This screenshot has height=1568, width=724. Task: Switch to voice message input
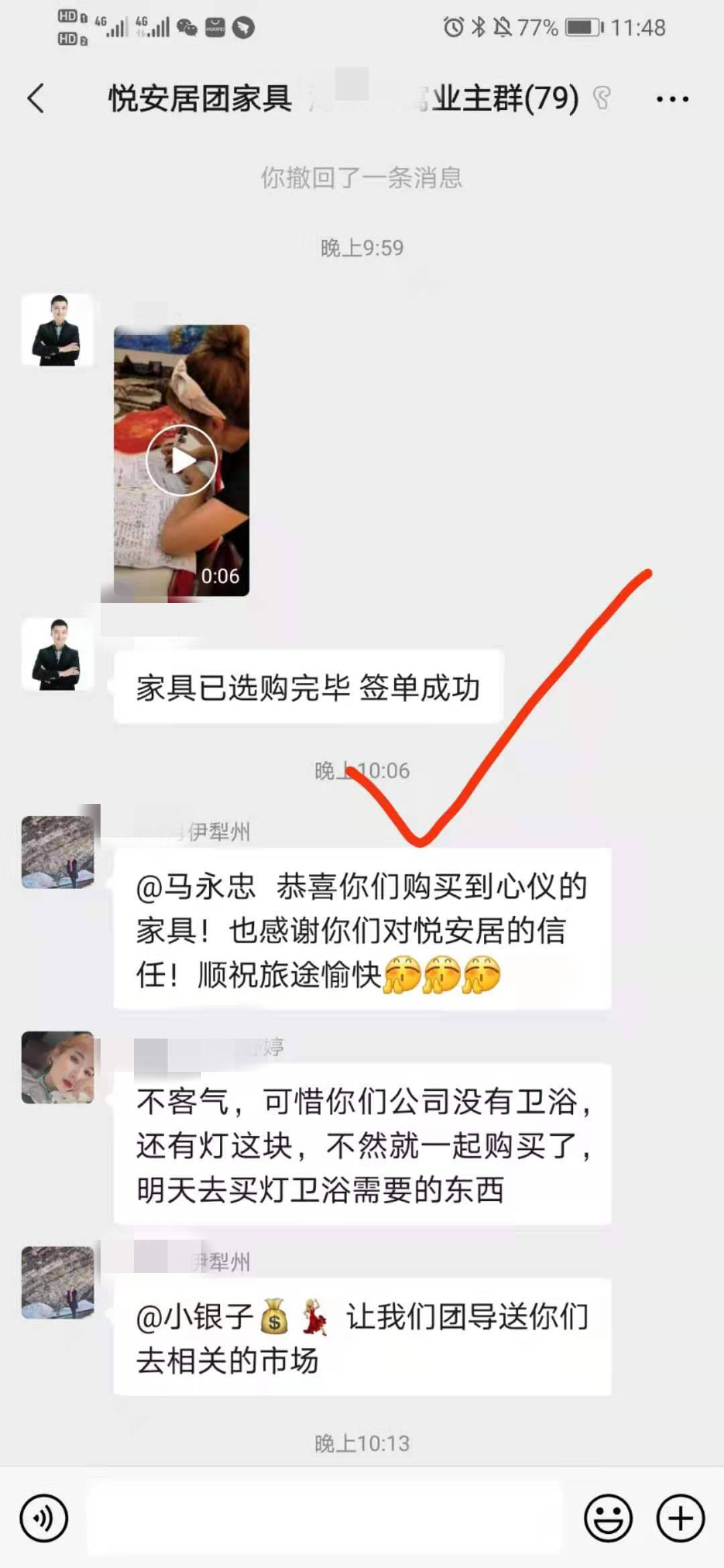click(44, 1518)
